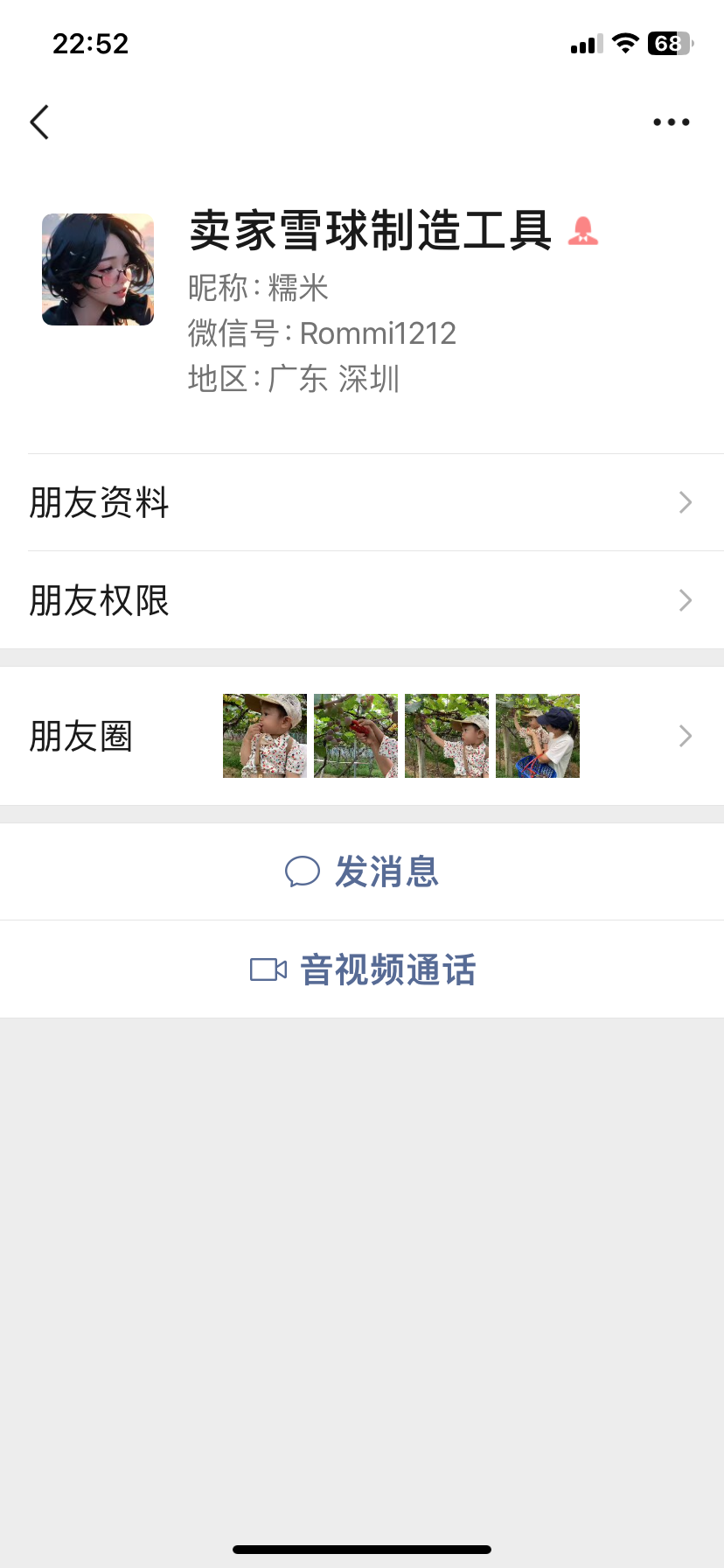
Task: Open 朋友资料 settings
Action: (362, 502)
